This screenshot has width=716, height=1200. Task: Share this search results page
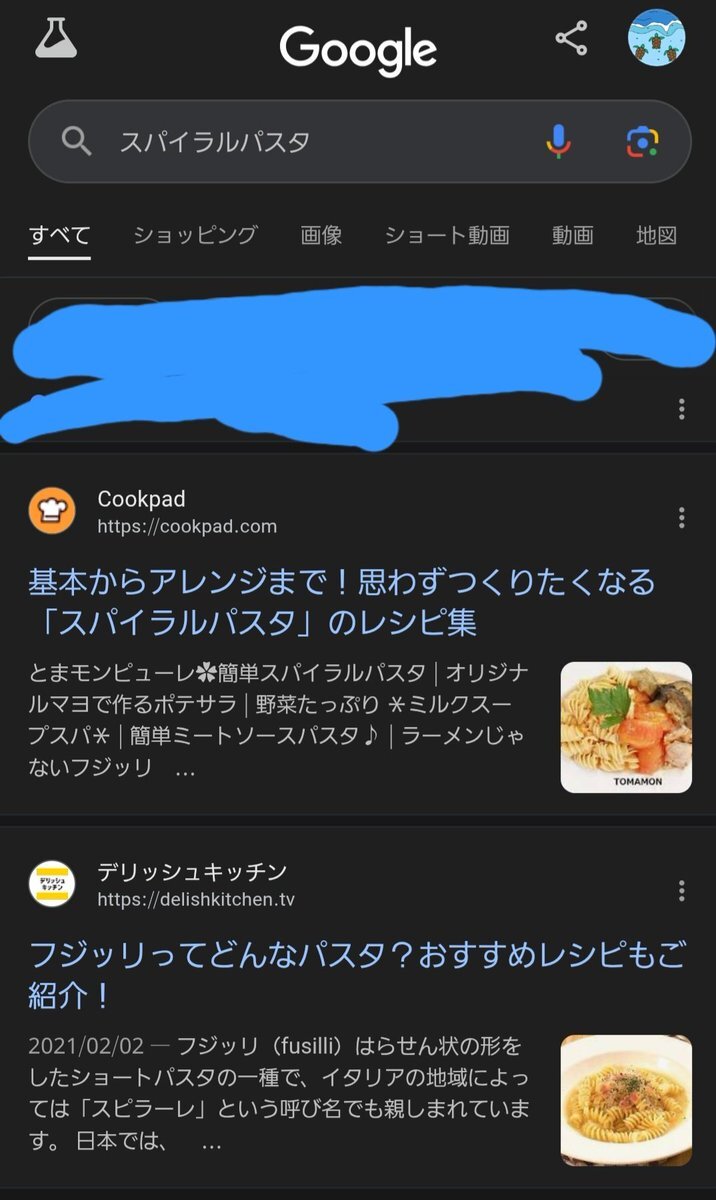pos(571,39)
